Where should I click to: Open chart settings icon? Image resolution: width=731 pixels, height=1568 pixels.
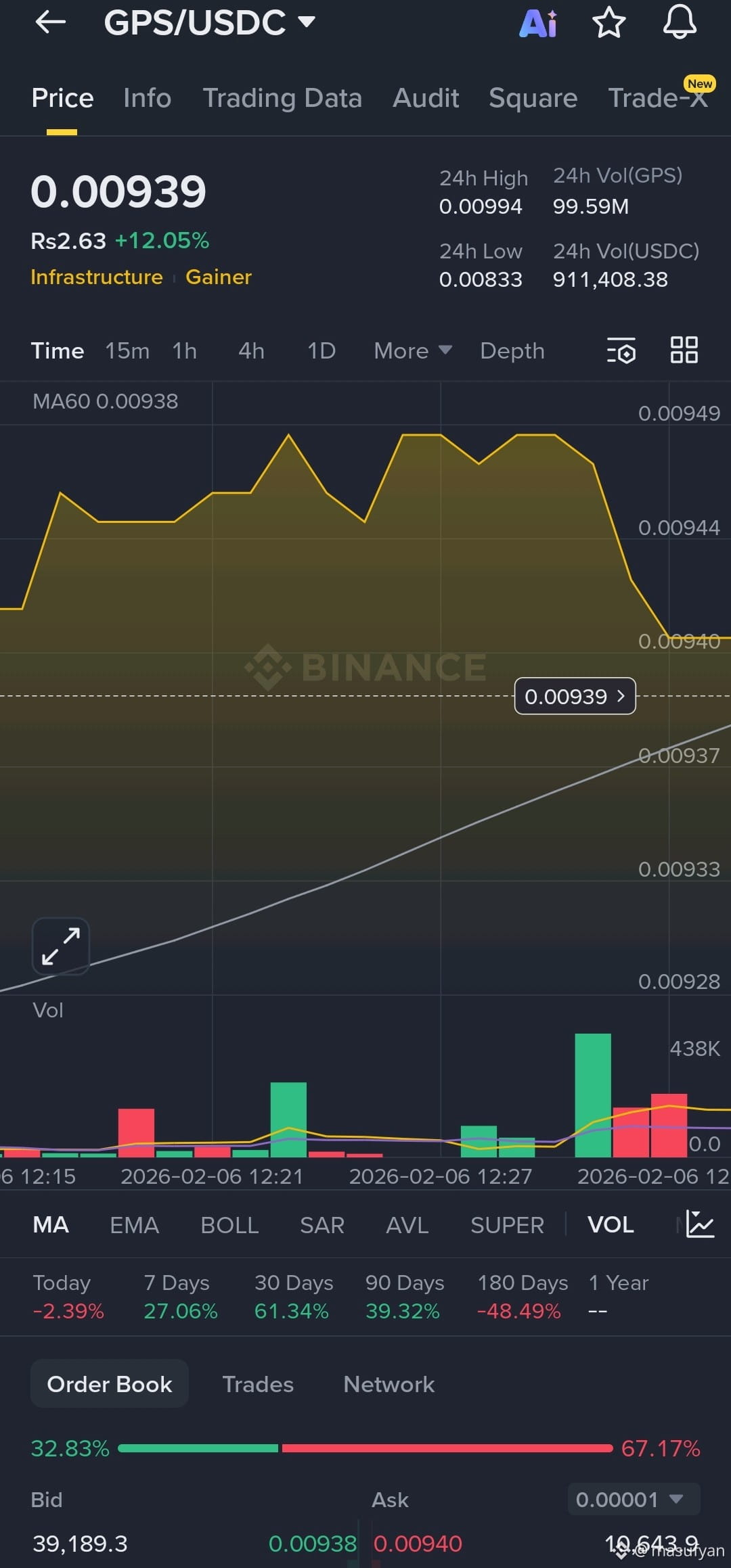pyautogui.click(x=621, y=350)
